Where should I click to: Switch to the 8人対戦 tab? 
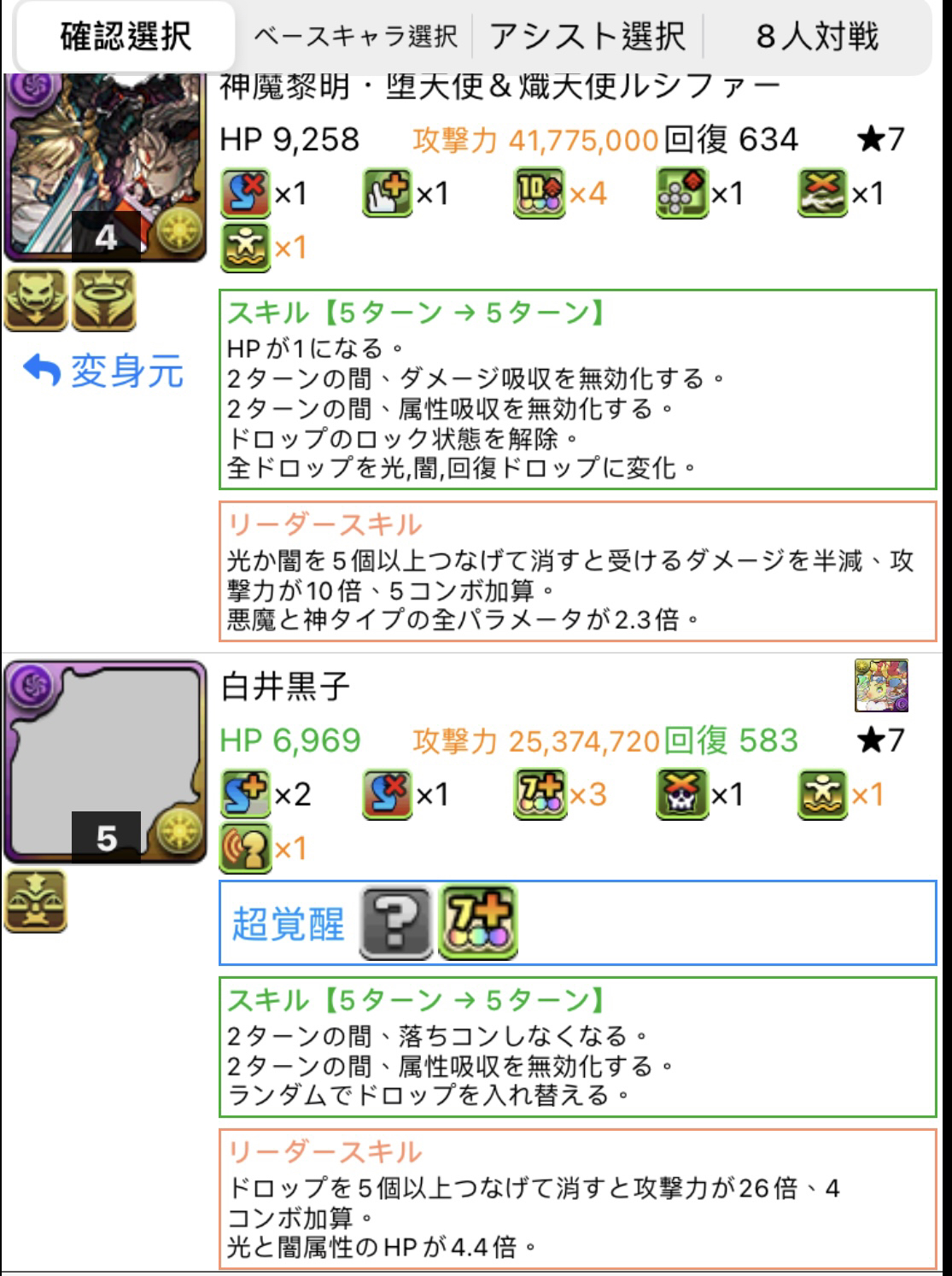[816, 37]
